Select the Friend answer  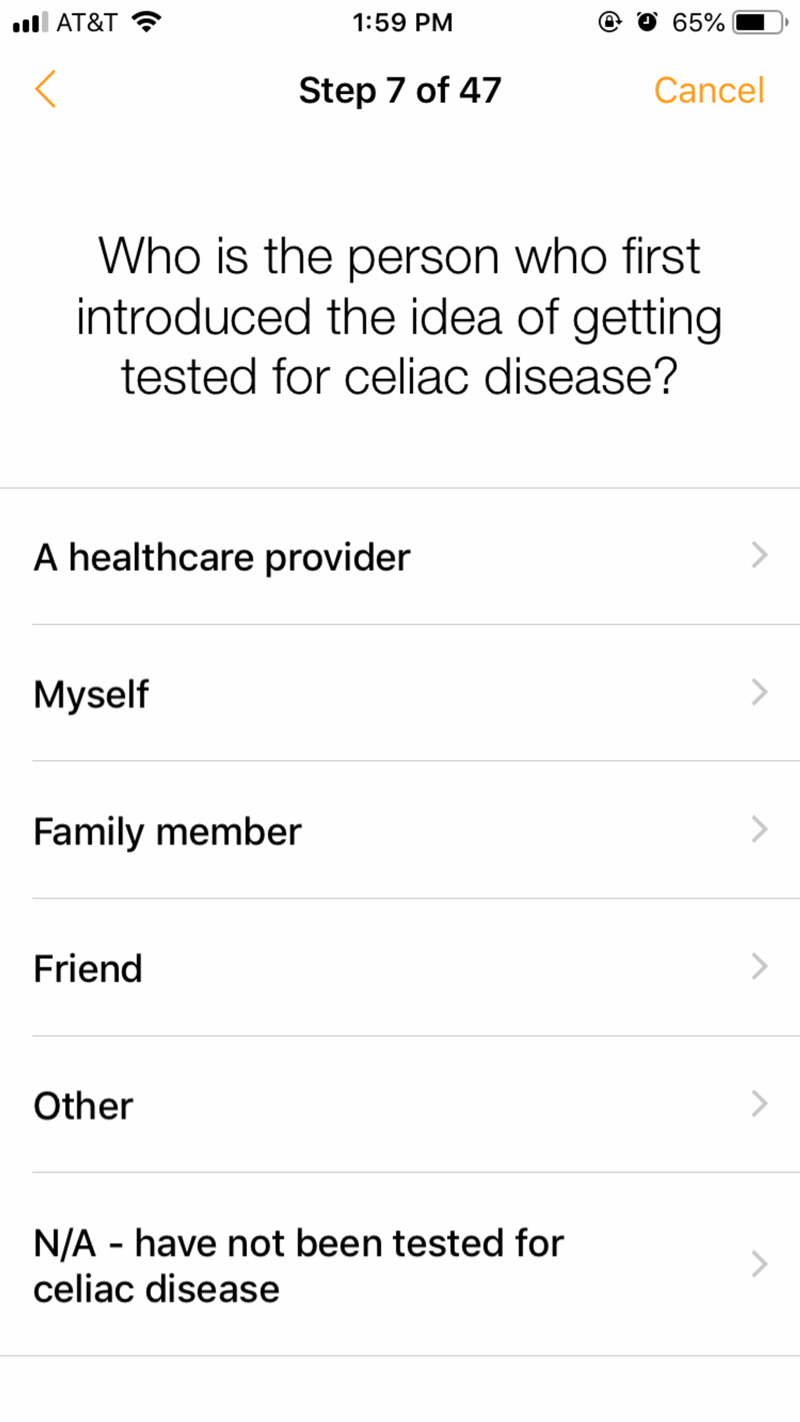pyautogui.click(x=400, y=967)
